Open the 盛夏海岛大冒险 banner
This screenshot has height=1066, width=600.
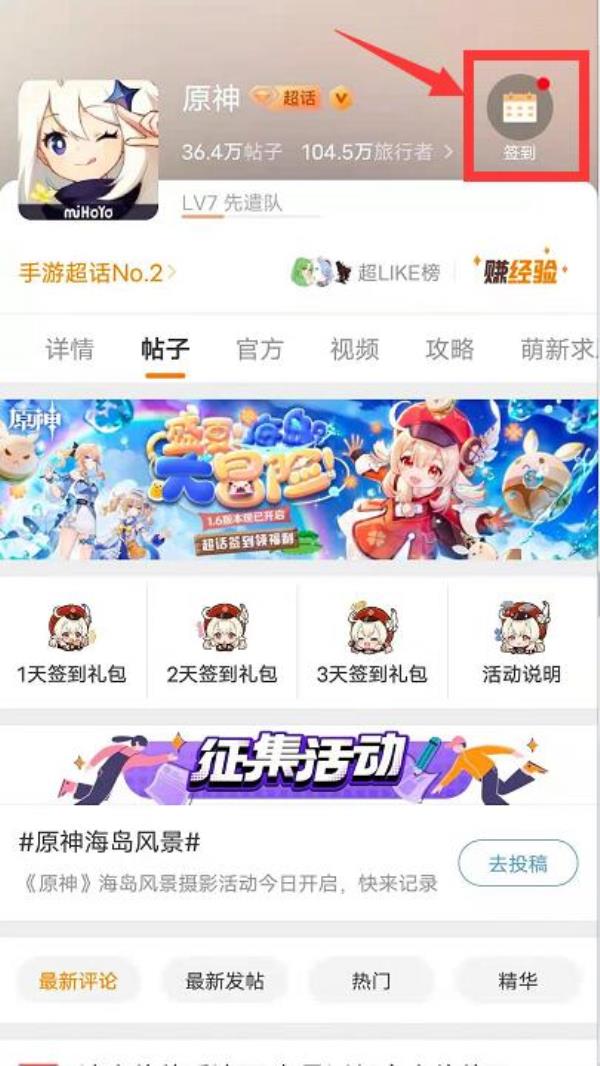(300, 479)
